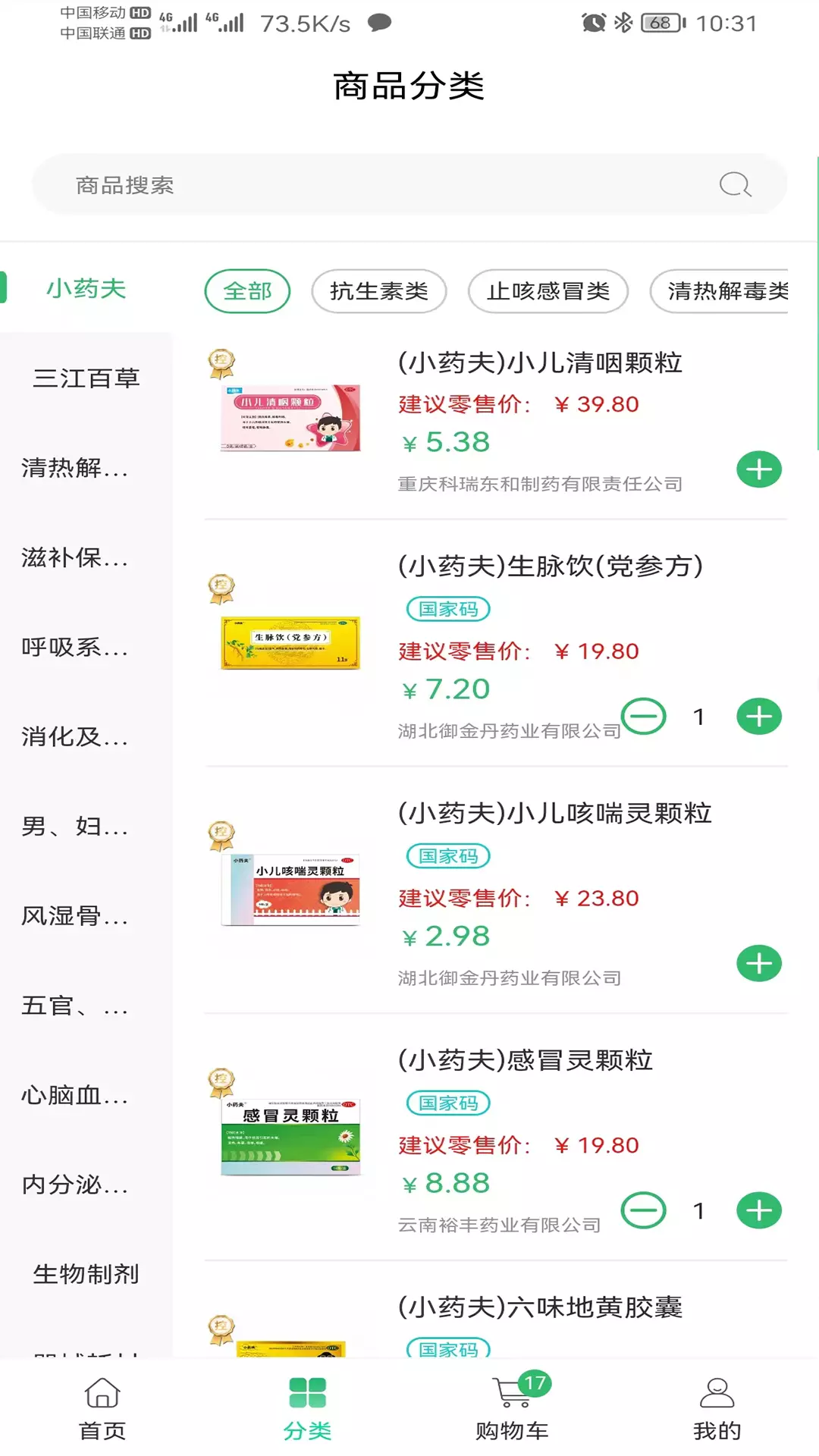Select the 止咳感冒类 filter chip
Image resolution: width=819 pixels, height=1456 pixels.
[x=548, y=291]
